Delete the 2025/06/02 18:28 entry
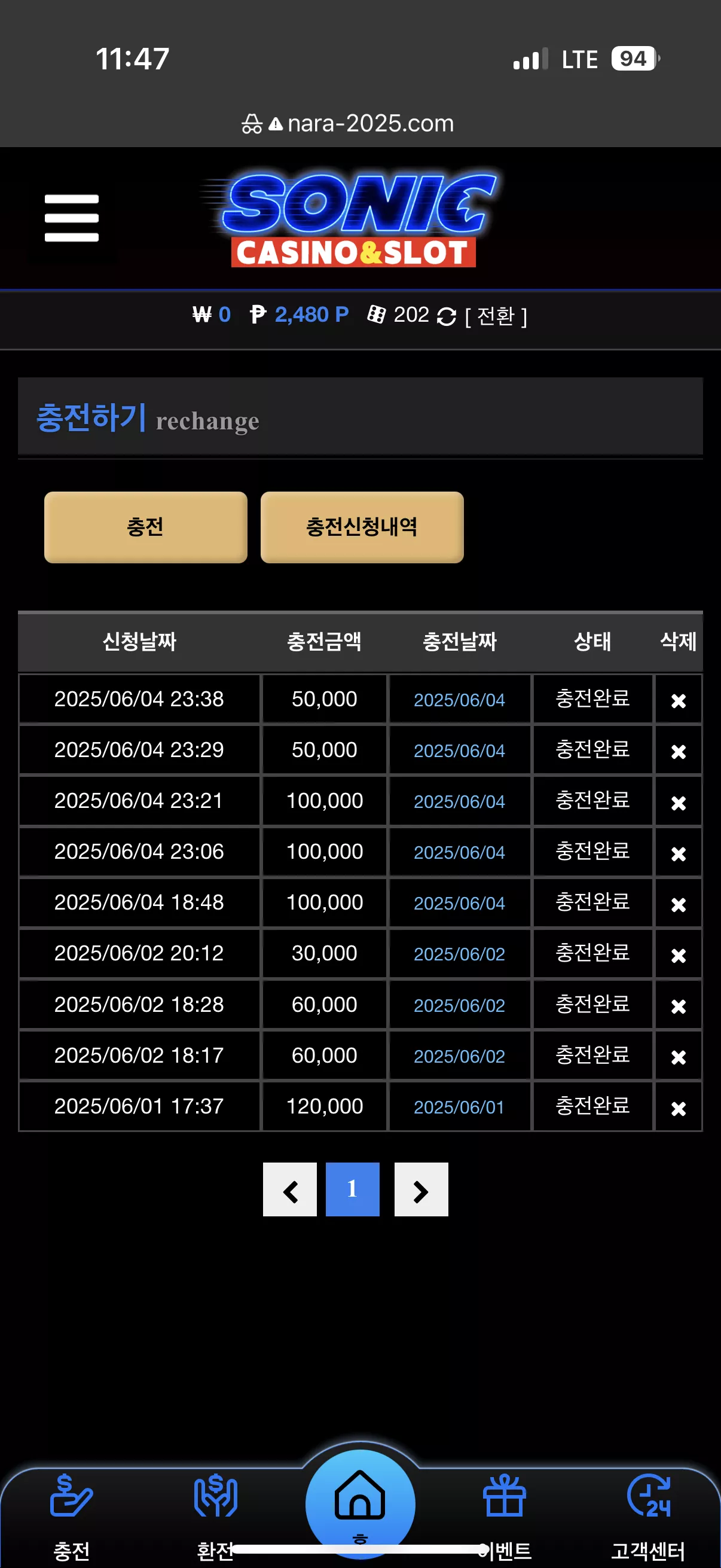 (679, 1007)
